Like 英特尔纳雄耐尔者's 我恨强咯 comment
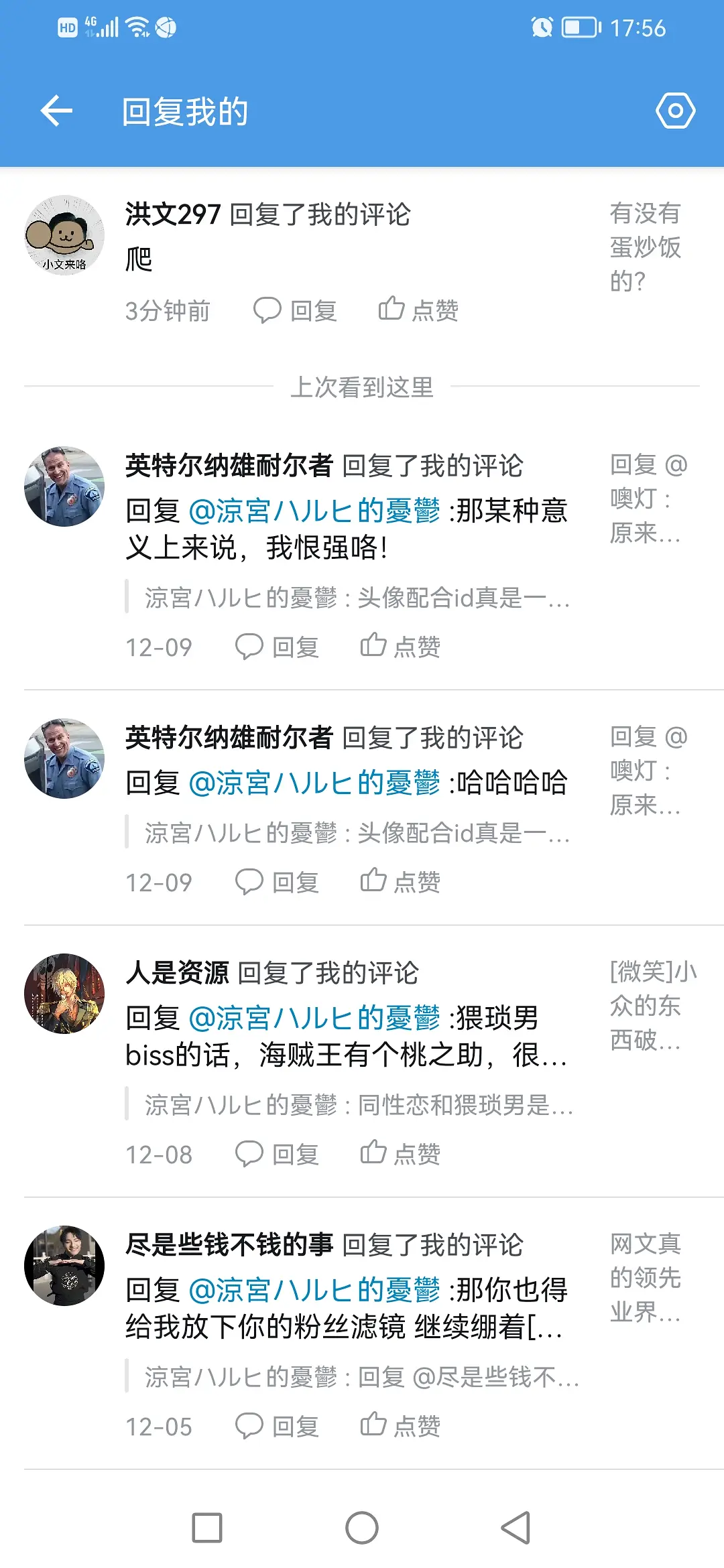The width and height of the screenshot is (724, 1568). click(x=400, y=647)
